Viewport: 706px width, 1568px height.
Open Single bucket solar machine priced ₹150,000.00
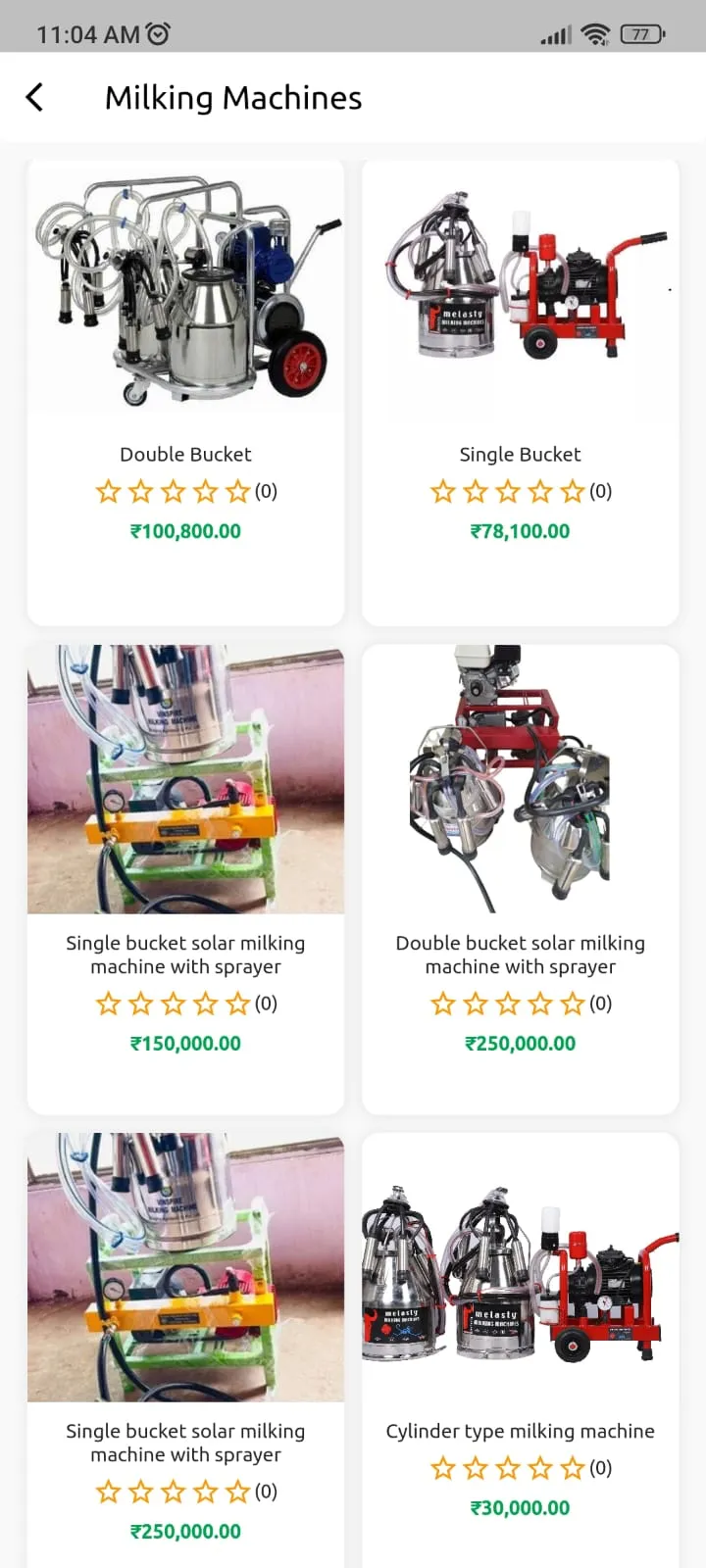click(185, 878)
